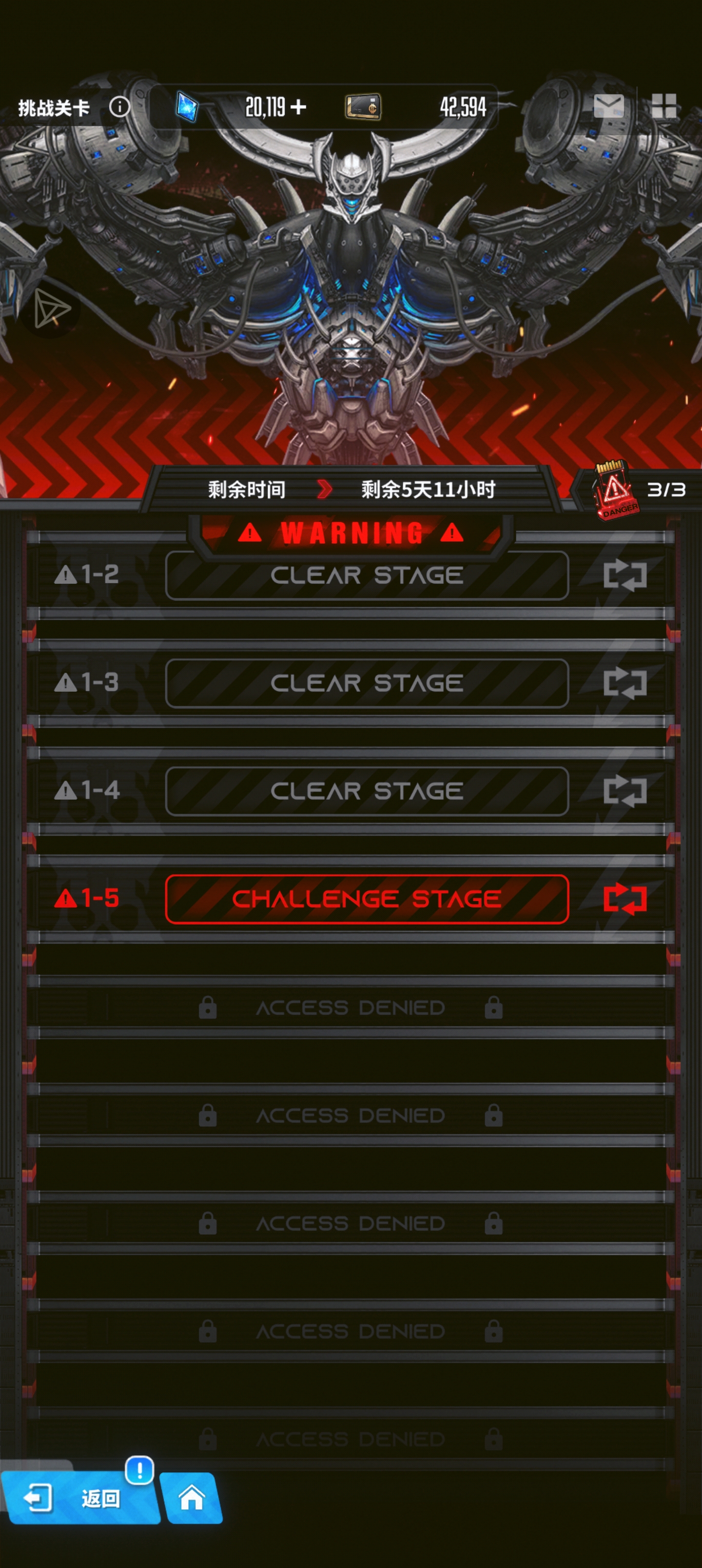The height and width of the screenshot is (1568, 702).
Task: Tap the repeat icon for stage 1-2
Action: click(624, 575)
